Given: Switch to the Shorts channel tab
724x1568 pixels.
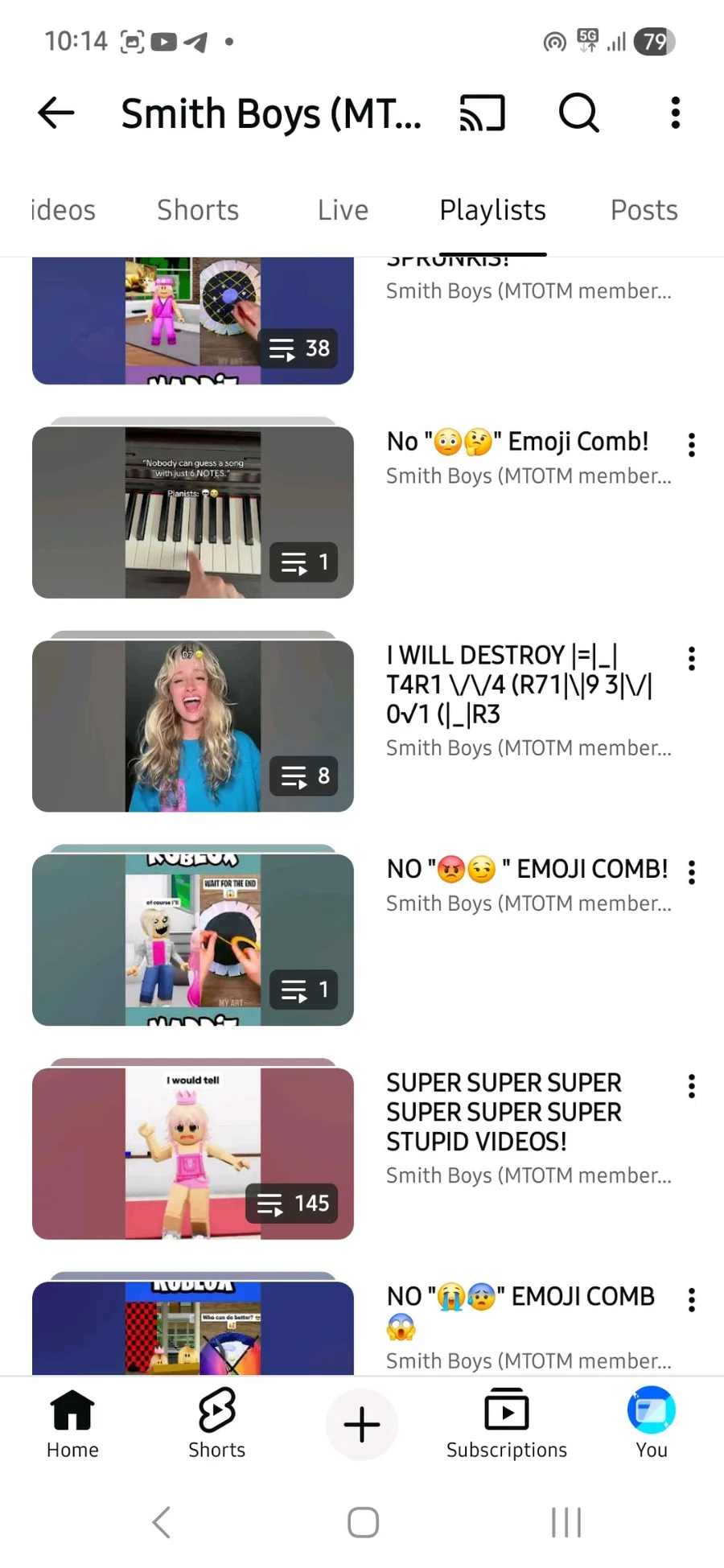Looking at the screenshot, I should coord(198,210).
